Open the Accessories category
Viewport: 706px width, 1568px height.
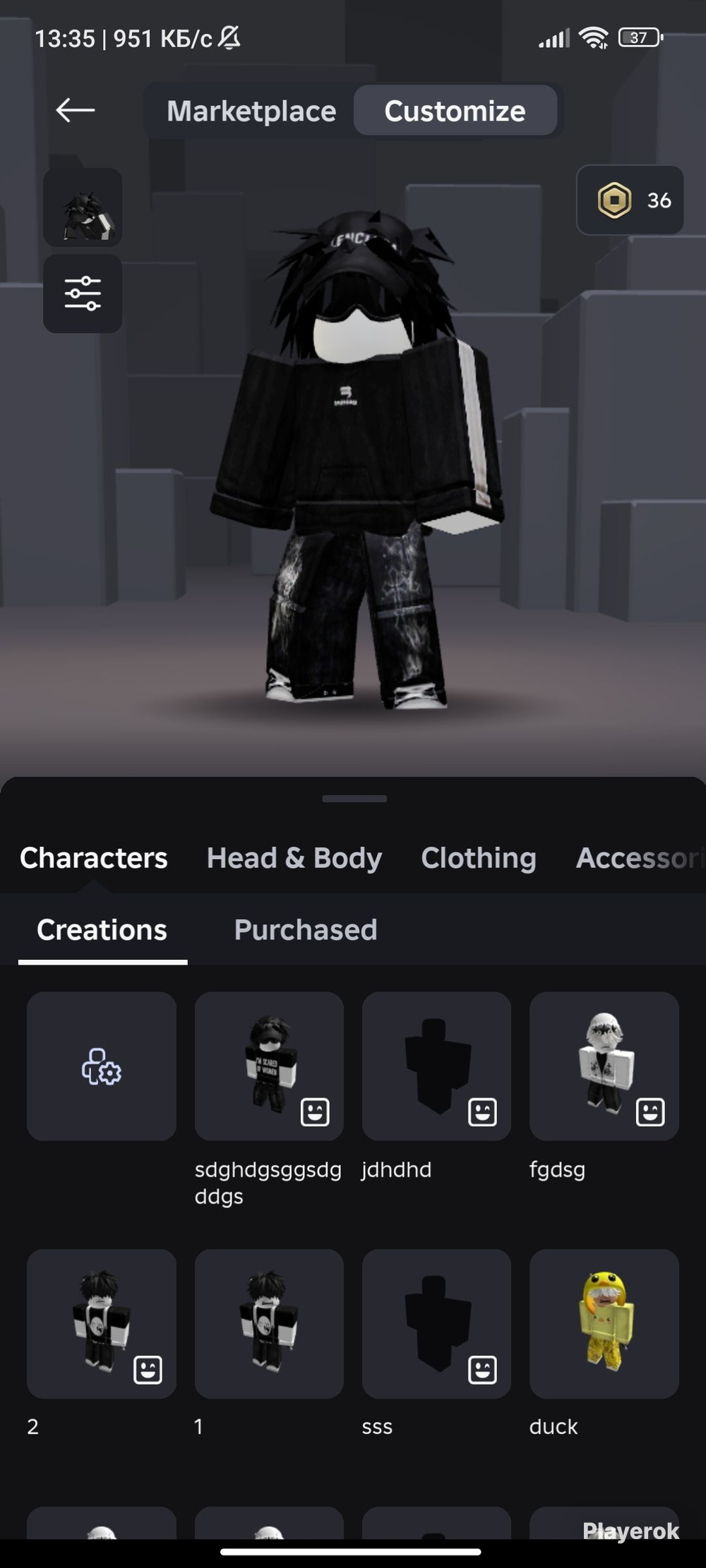tap(639, 857)
